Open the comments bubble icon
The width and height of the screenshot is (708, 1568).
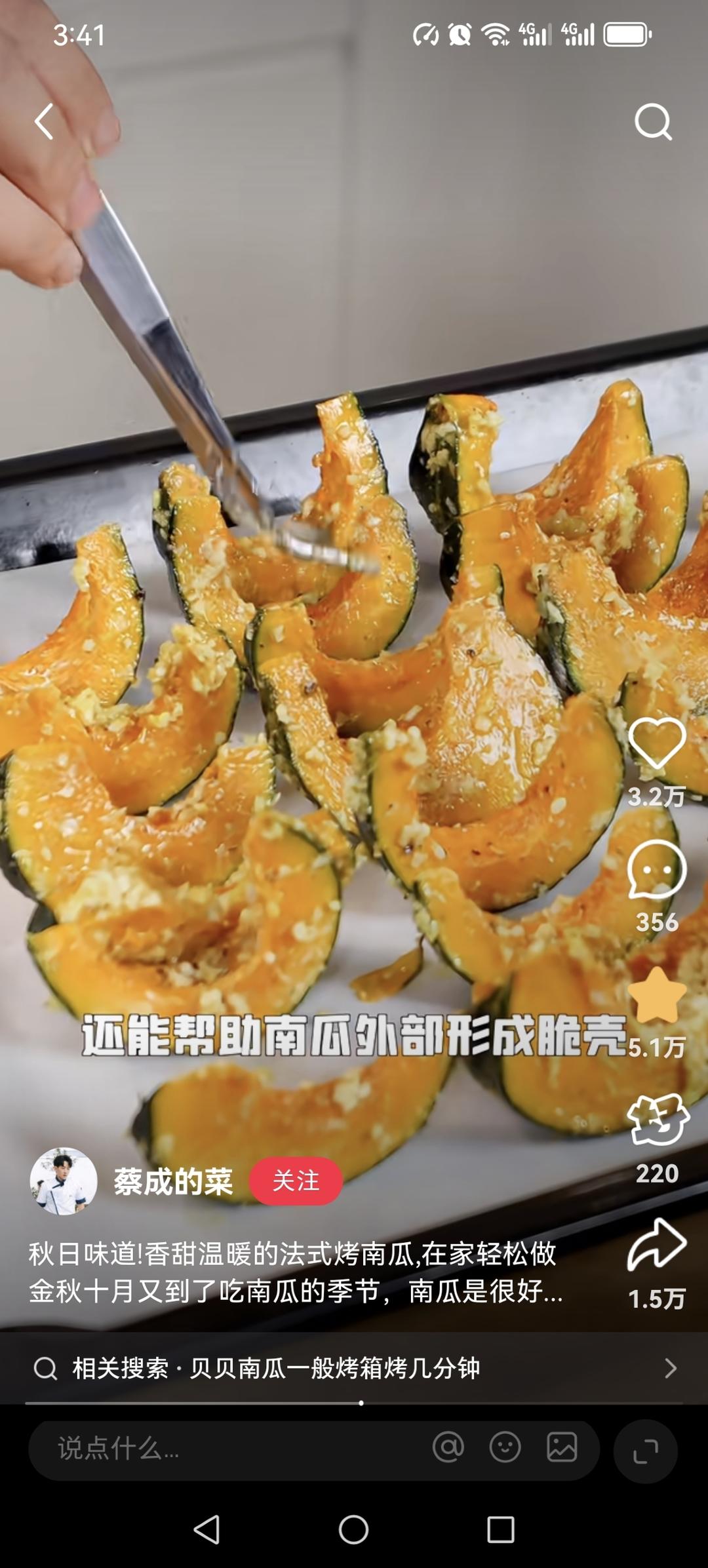[x=656, y=871]
